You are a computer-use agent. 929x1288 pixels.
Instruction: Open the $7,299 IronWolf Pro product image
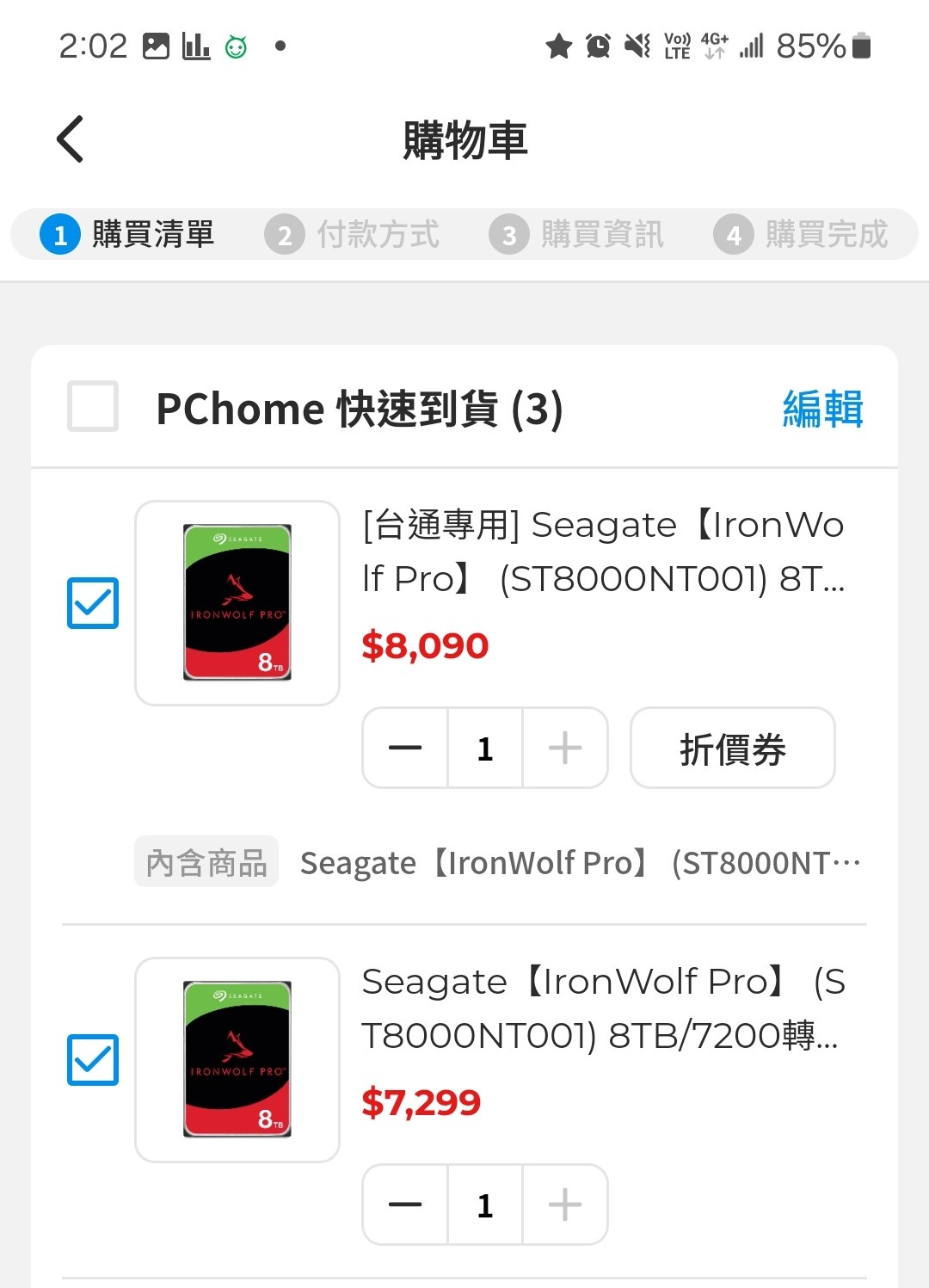237,1060
